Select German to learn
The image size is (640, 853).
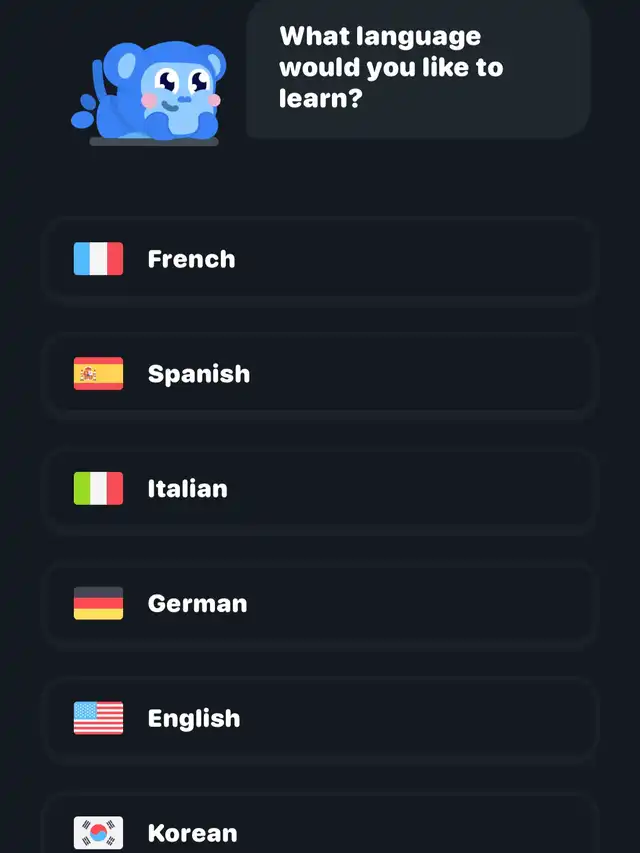point(320,603)
